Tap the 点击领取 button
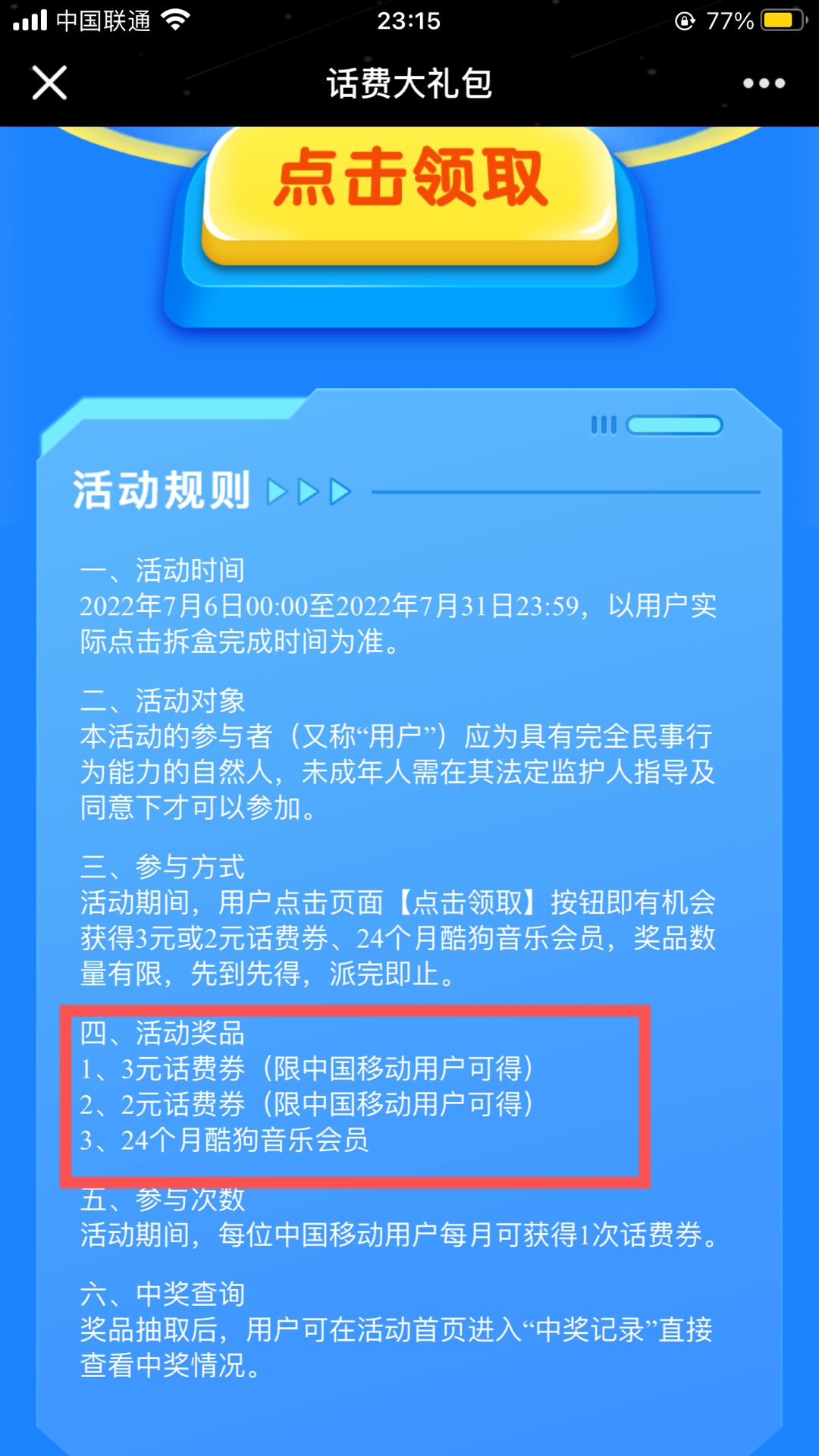The height and width of the screenshot is (1456, 819). (x=409, y=190)
